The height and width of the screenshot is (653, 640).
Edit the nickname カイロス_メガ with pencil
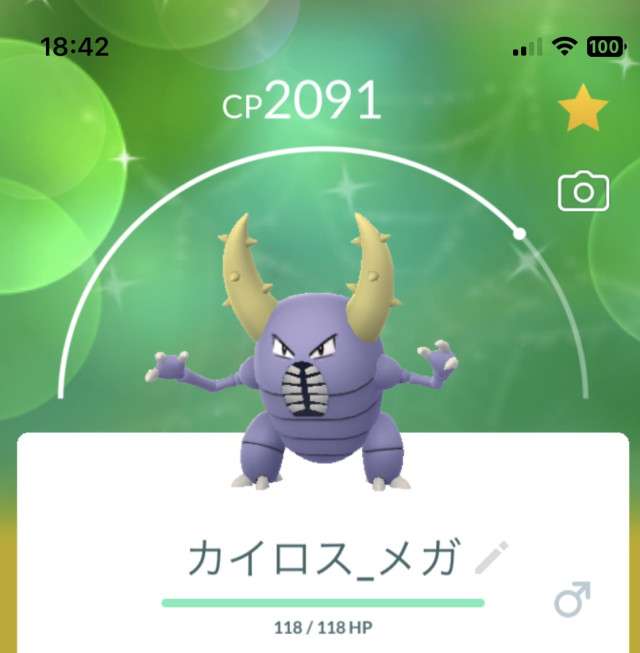pyautogui.click(x=491, y=558)
